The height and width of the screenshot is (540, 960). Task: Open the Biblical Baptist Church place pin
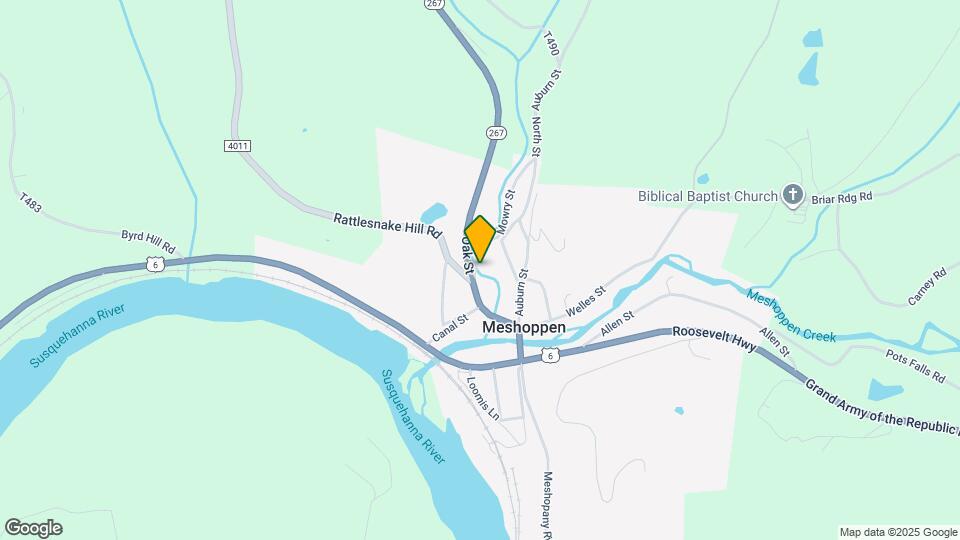pyautogui.click(x=794, y=195)
